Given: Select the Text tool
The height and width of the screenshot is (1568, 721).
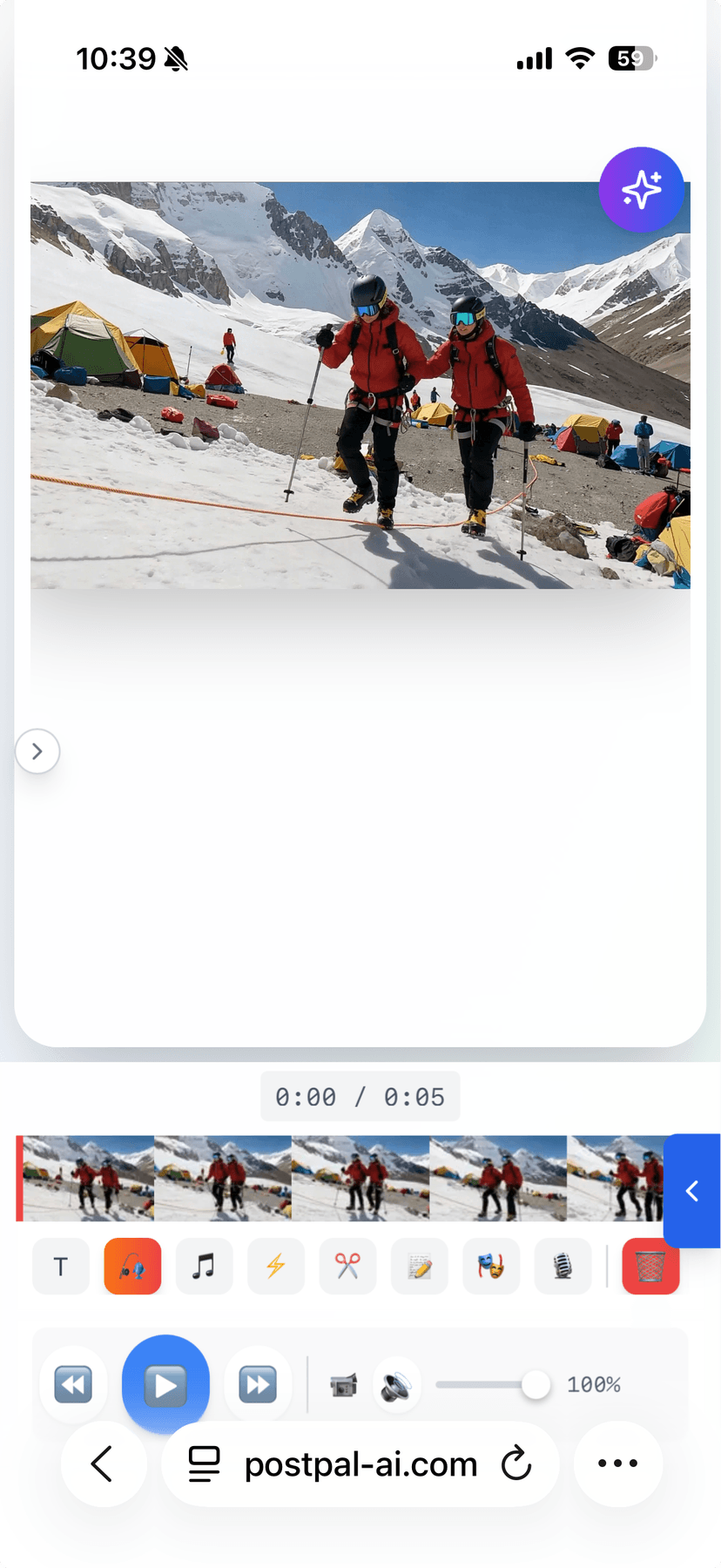Looking at the screenshot, I should [60, 1267].
